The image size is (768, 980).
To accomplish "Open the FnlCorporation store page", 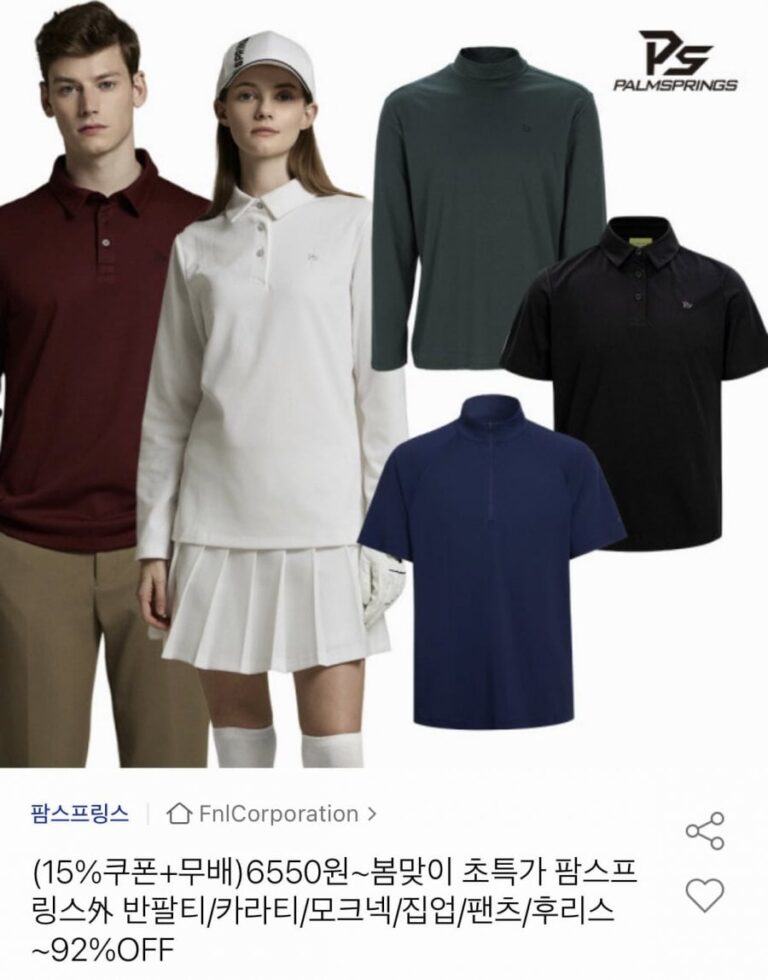I will pyautogui.click(x=271, y=814).
